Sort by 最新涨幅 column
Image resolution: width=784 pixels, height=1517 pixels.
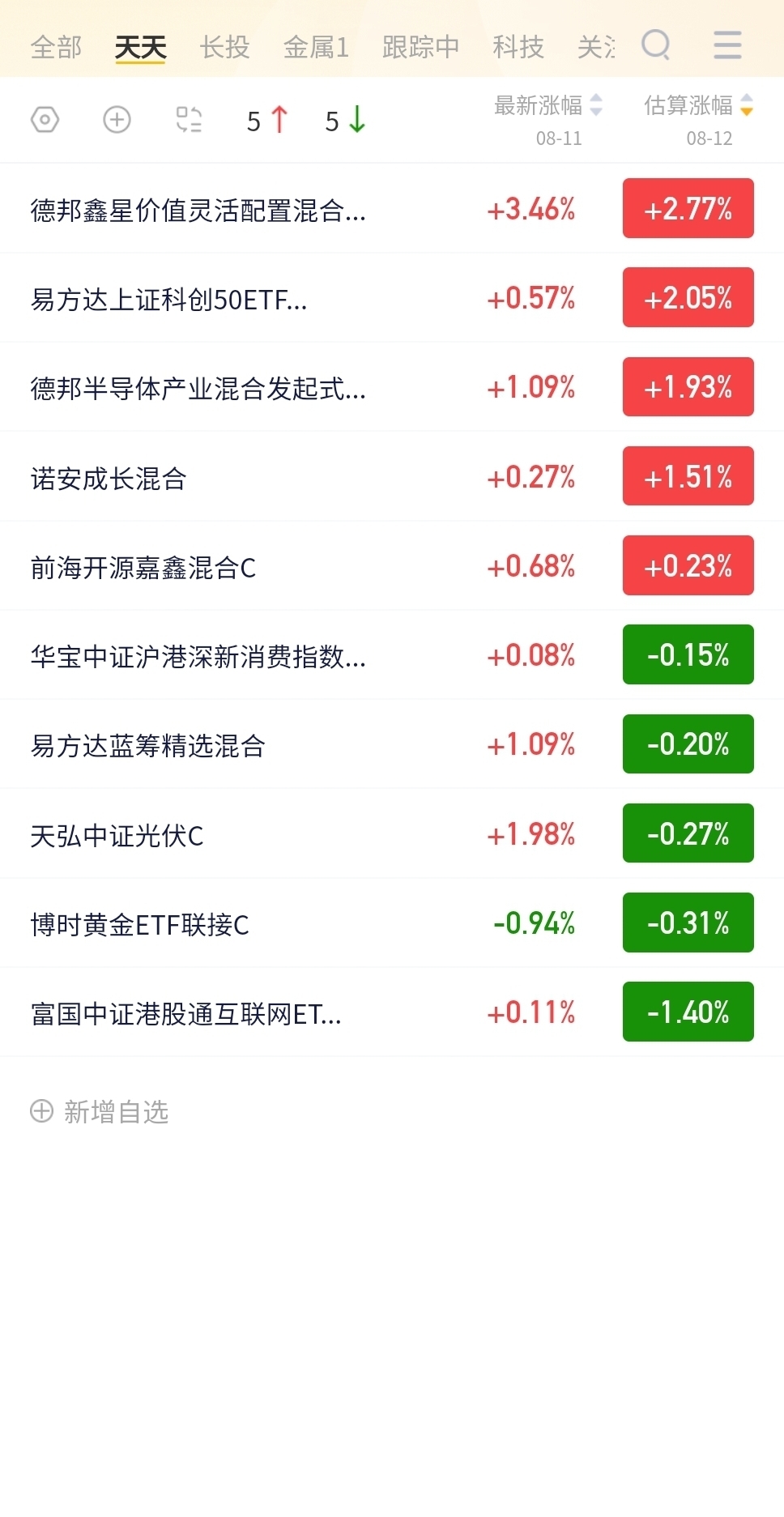548,105
